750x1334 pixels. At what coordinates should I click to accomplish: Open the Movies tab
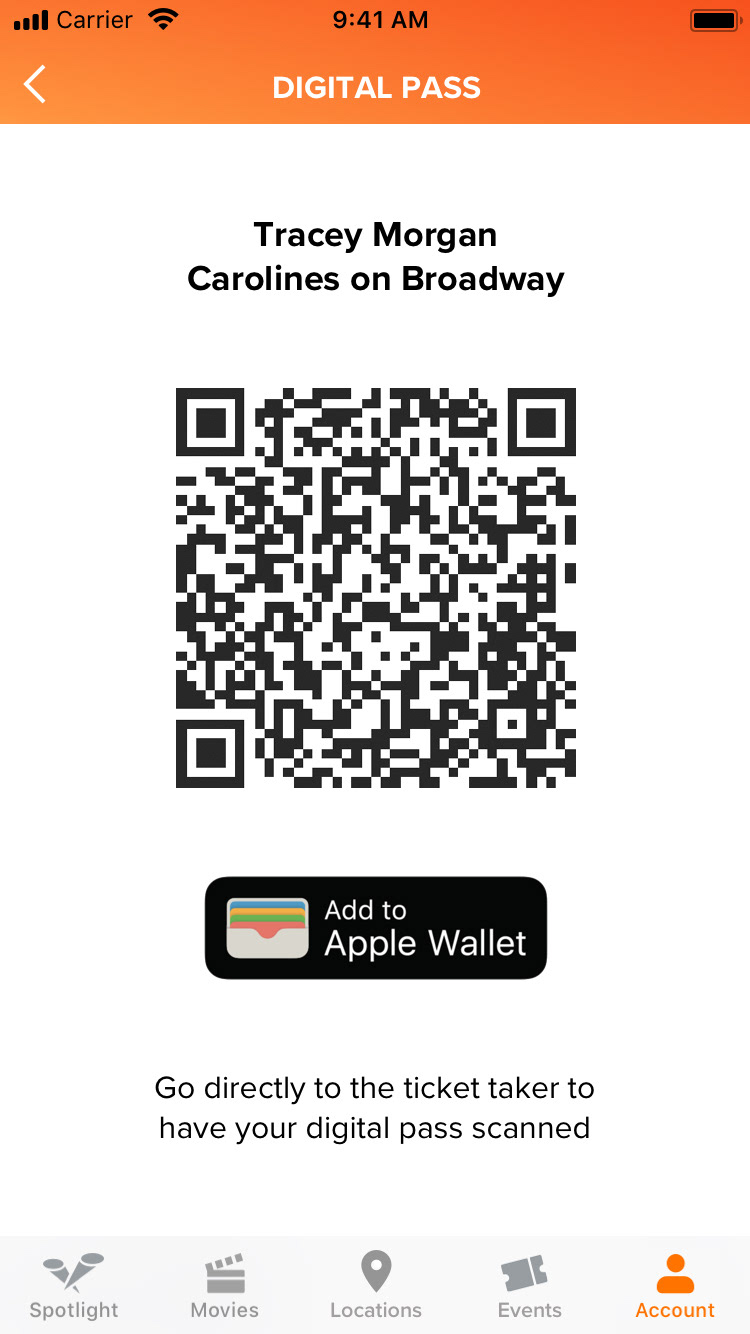tap(225, 1286)
